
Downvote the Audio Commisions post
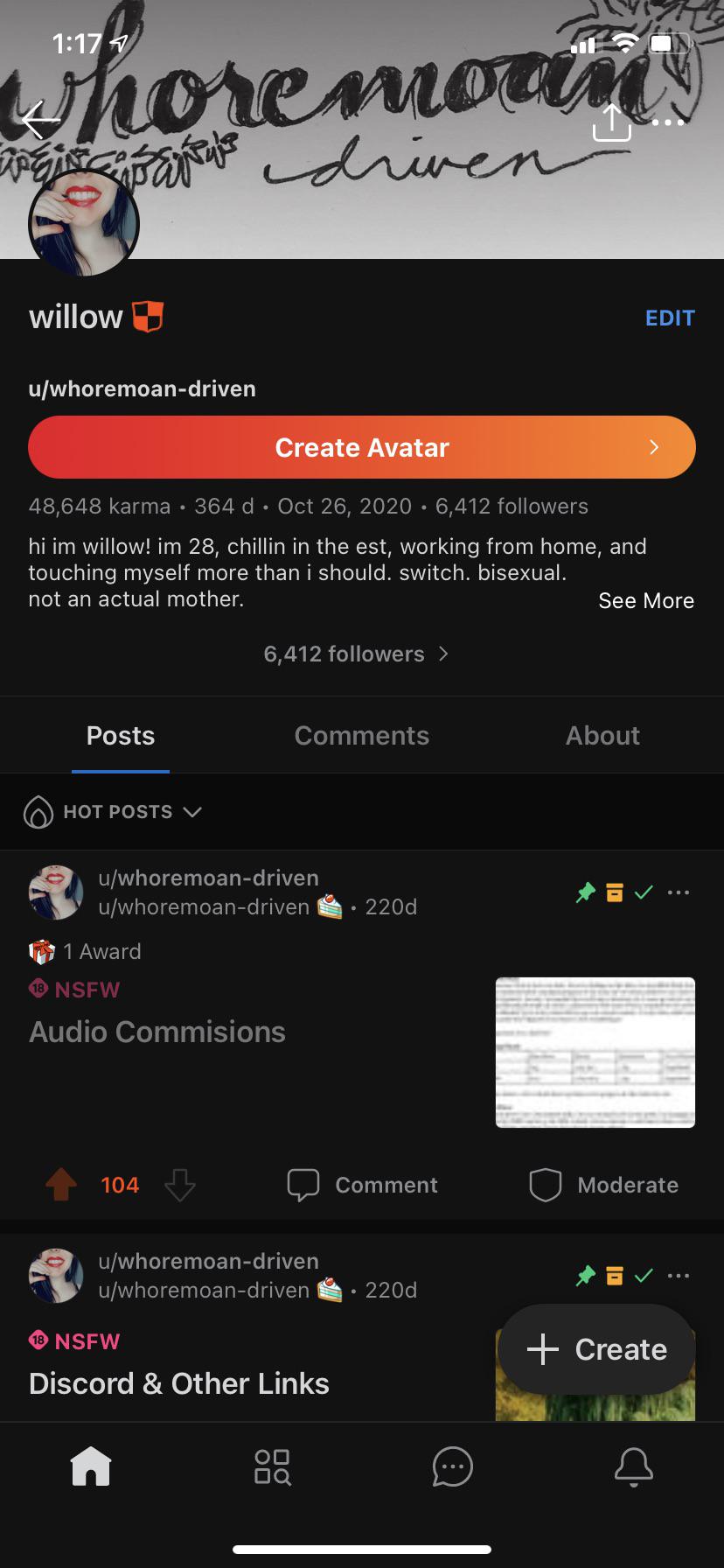(180, 1185)
